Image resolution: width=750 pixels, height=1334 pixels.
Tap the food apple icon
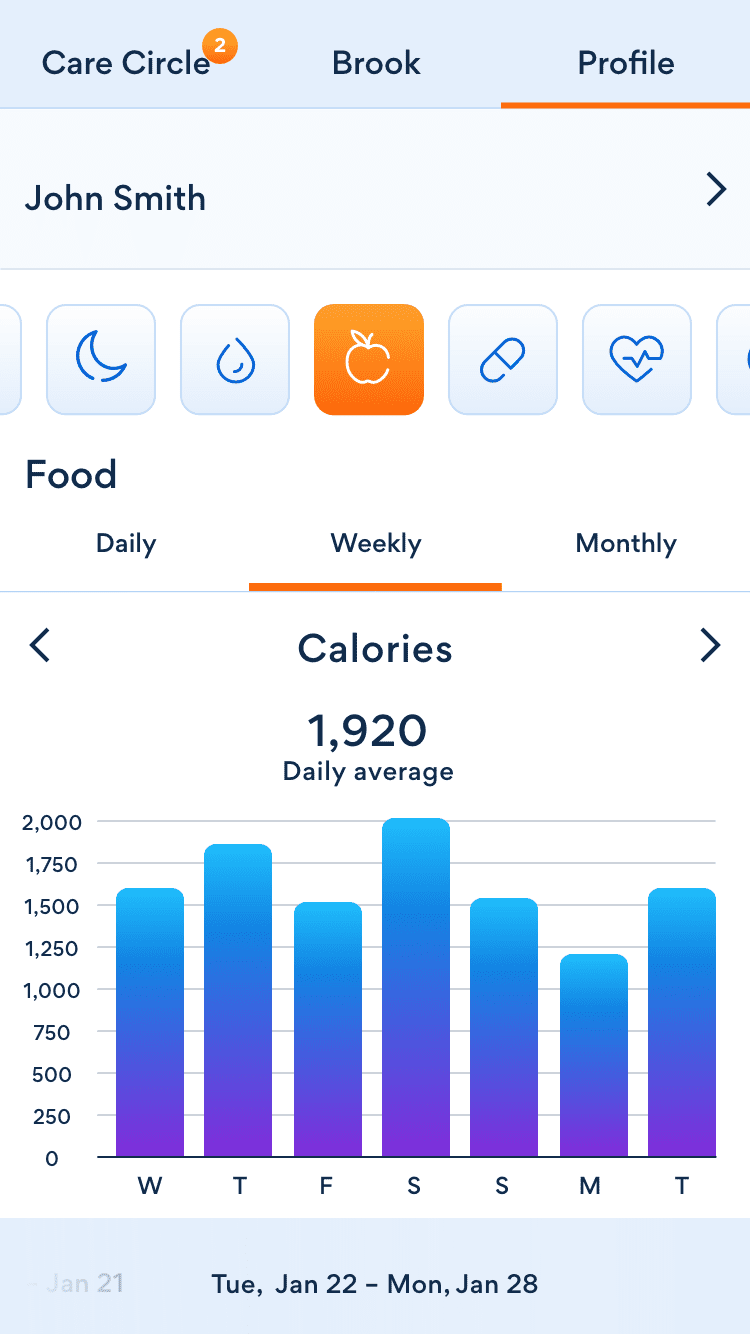[369, 359]
